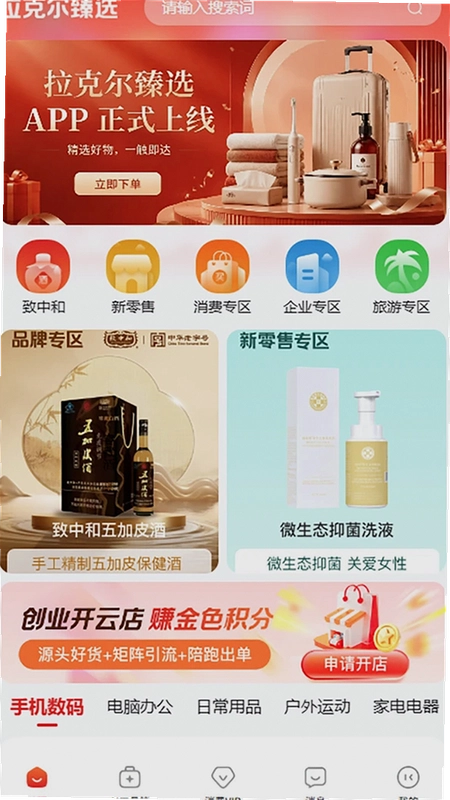Open the 品牌专区 五加皮酒 card
Screen dimensions: 450x800
(x=109, y=451)
